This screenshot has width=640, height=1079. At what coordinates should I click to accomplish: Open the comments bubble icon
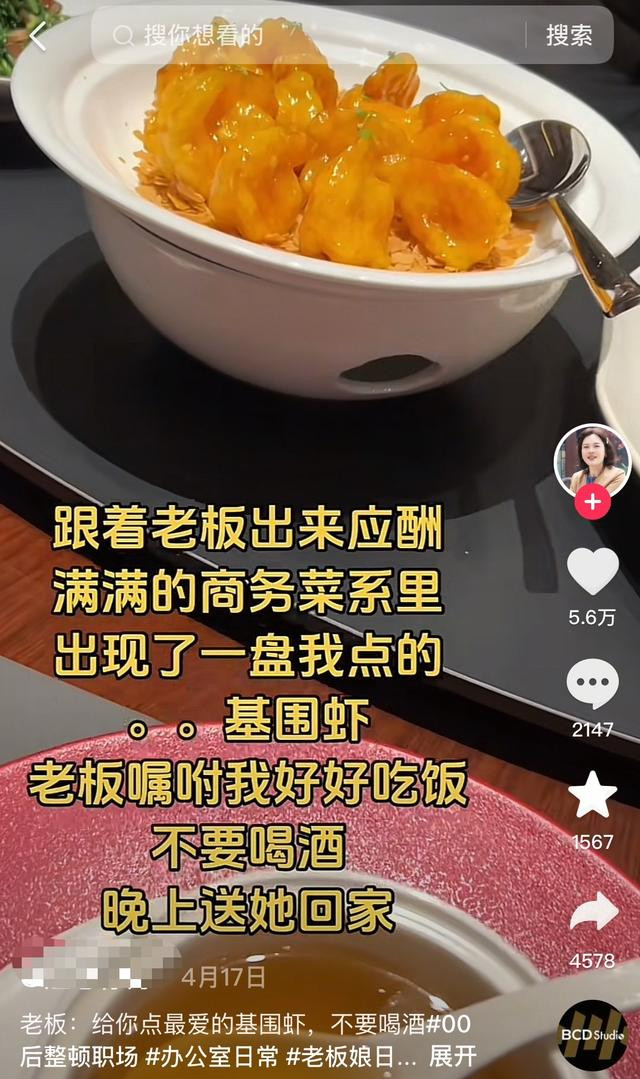pos(593,683)
